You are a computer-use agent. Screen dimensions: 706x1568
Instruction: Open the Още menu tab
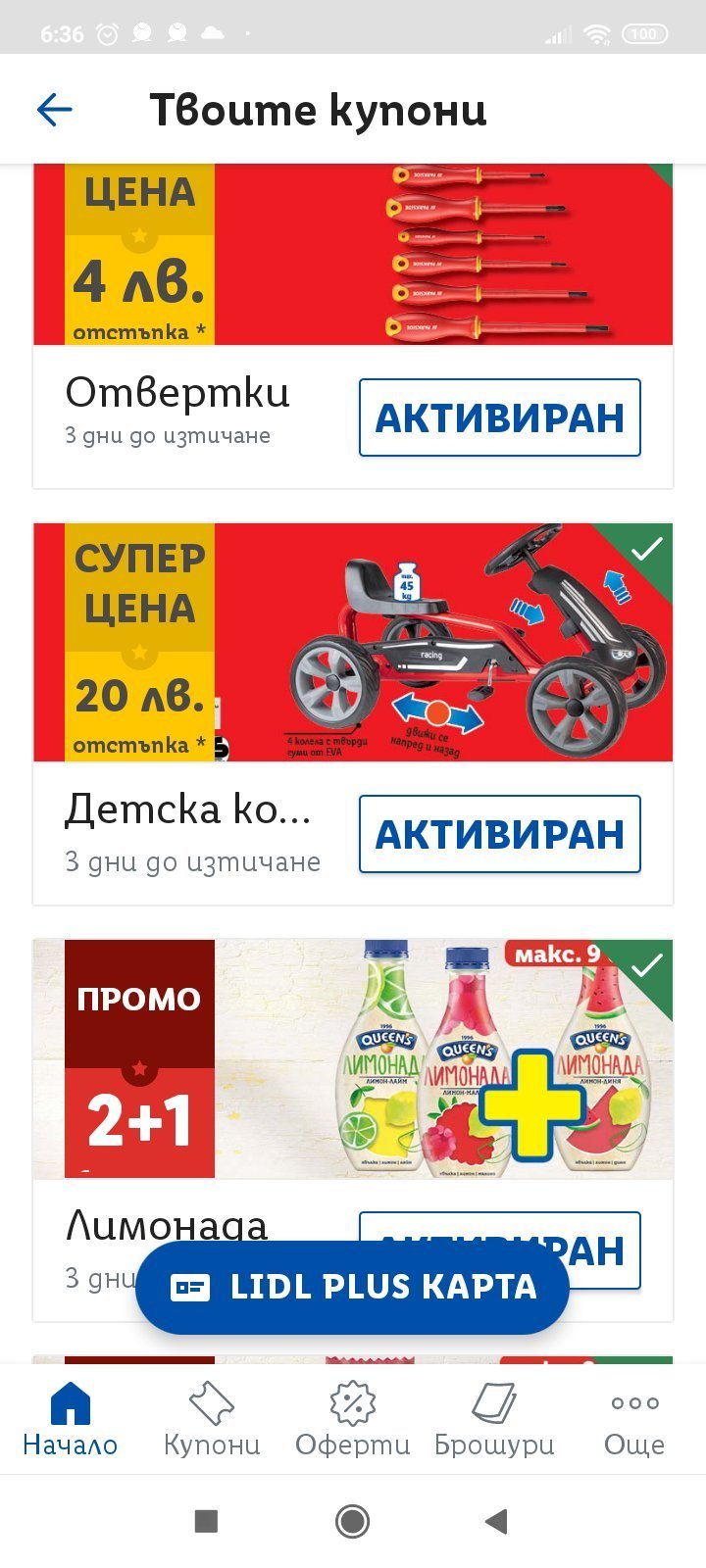634,1417
